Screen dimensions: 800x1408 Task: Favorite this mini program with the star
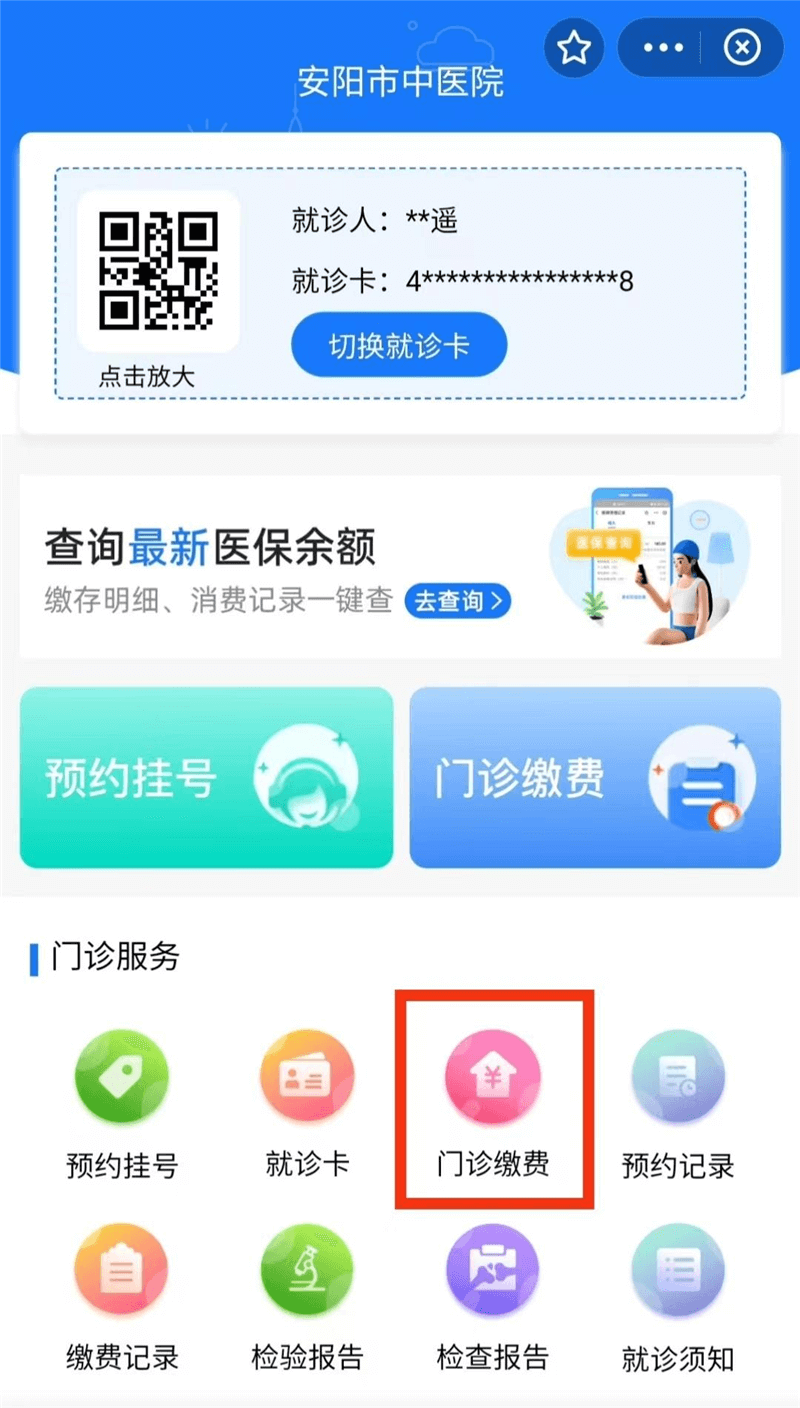(x=574, y=47)
